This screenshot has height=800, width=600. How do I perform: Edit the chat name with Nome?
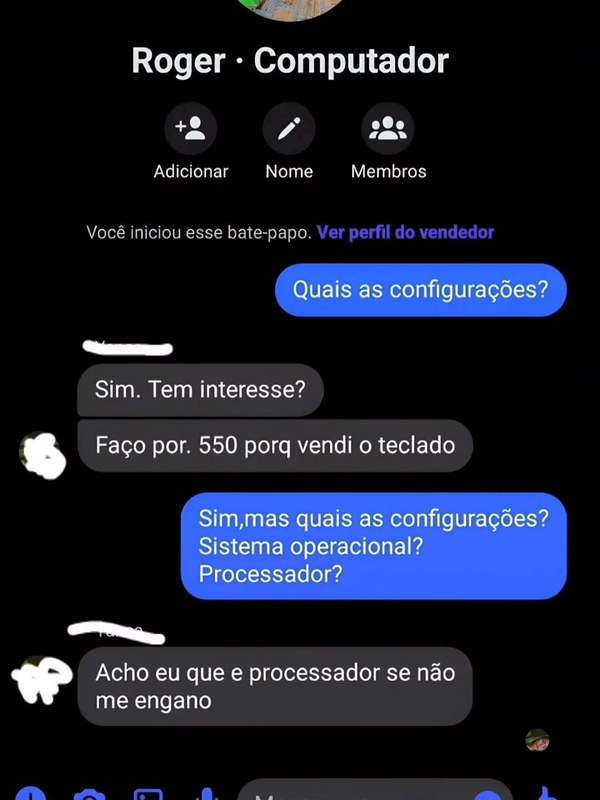point(289,130)
